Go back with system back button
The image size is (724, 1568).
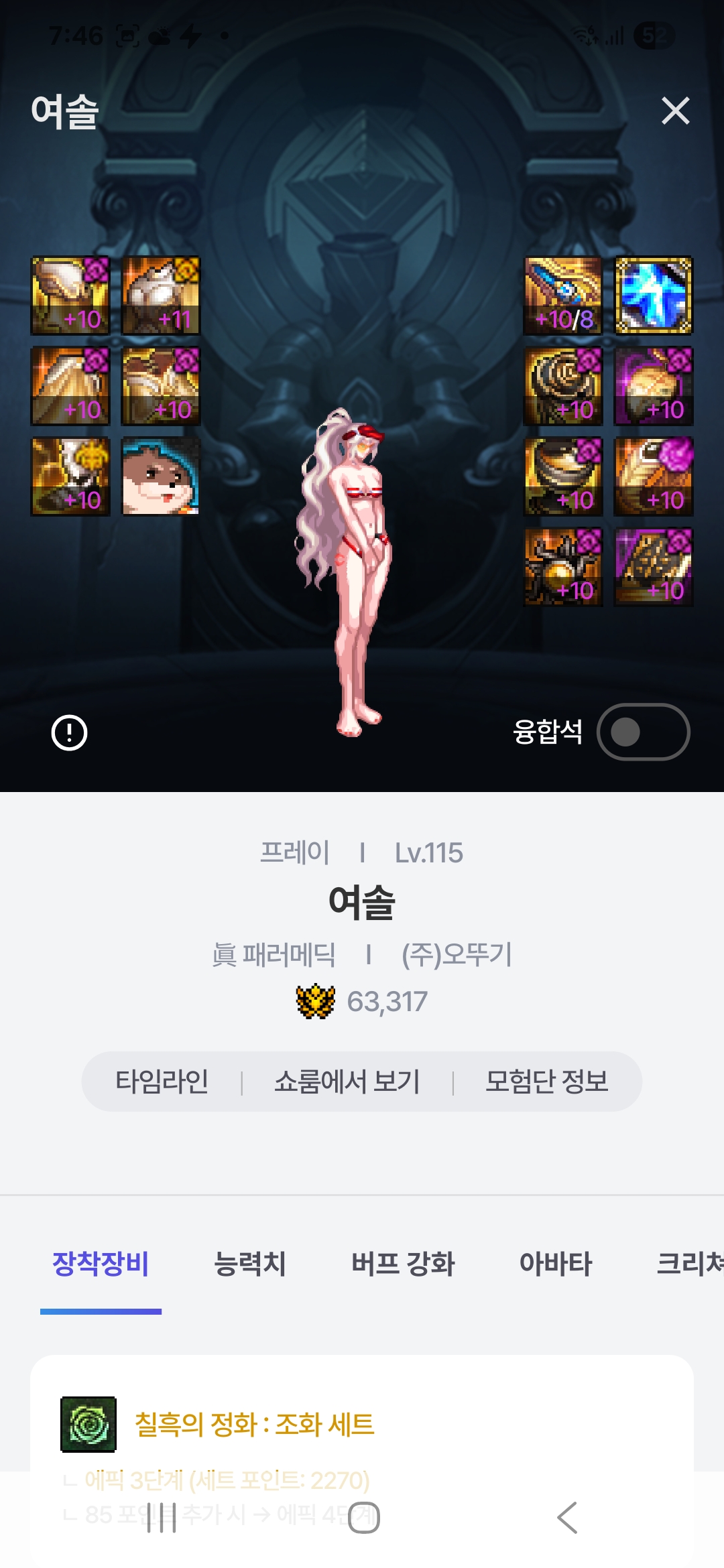coord(567,1518)
